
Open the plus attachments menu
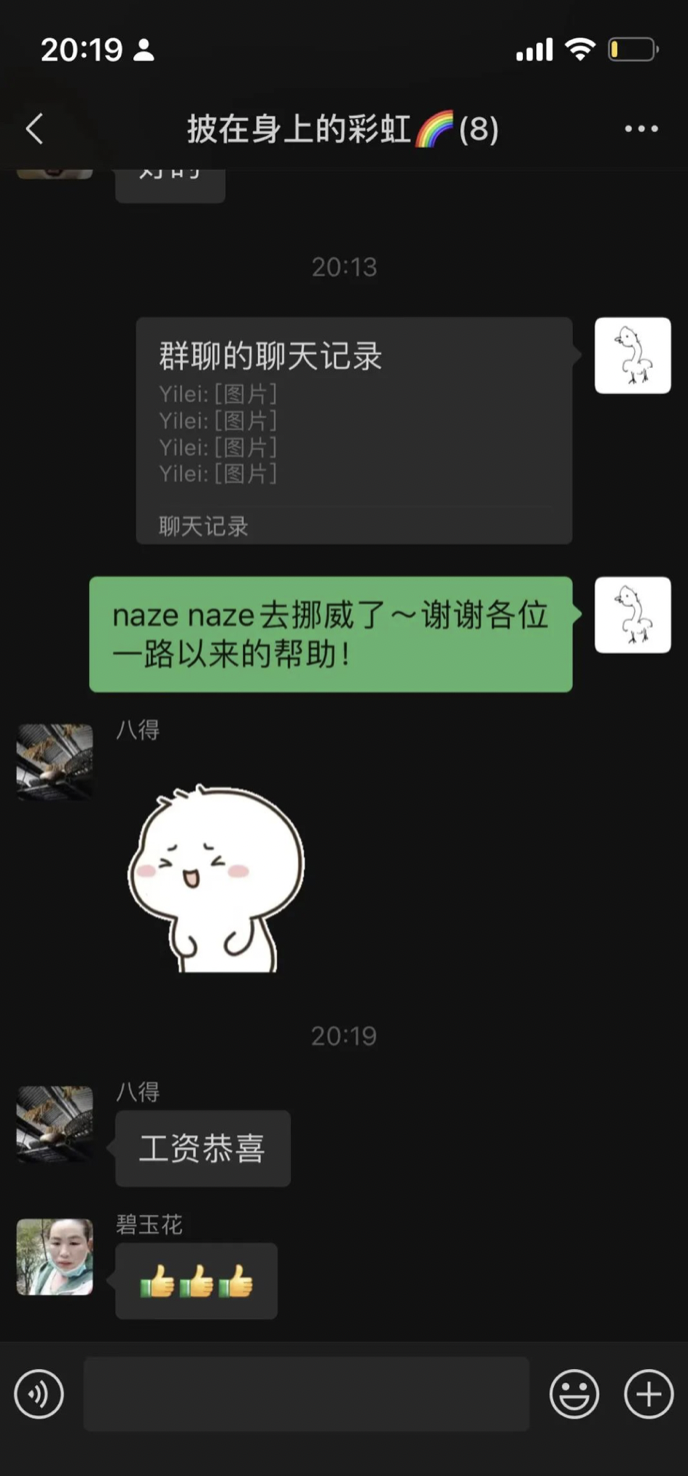pos(649,1393)
